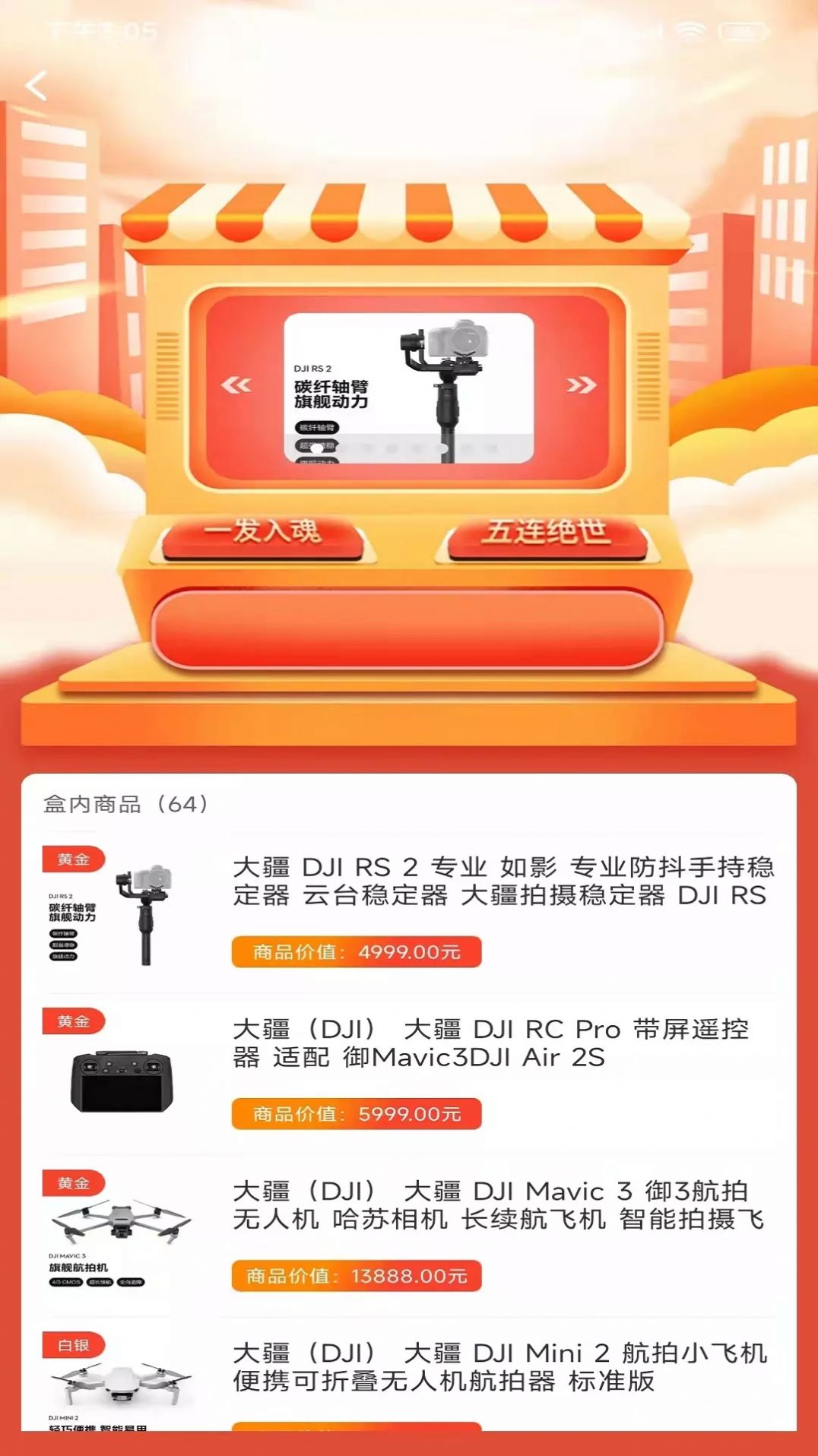Click the left carousel arrow

tap(236, 384)
